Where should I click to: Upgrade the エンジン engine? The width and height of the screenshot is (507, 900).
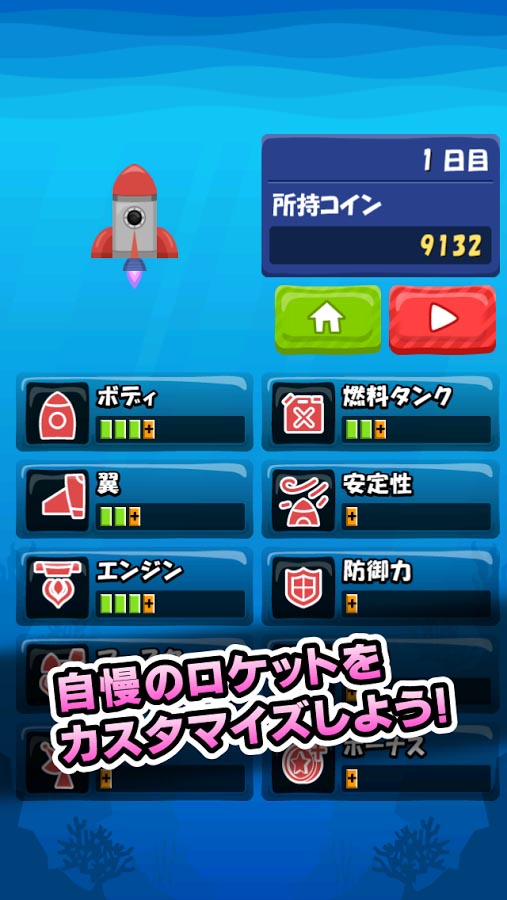pyautogui.click(x=134, y=586)
